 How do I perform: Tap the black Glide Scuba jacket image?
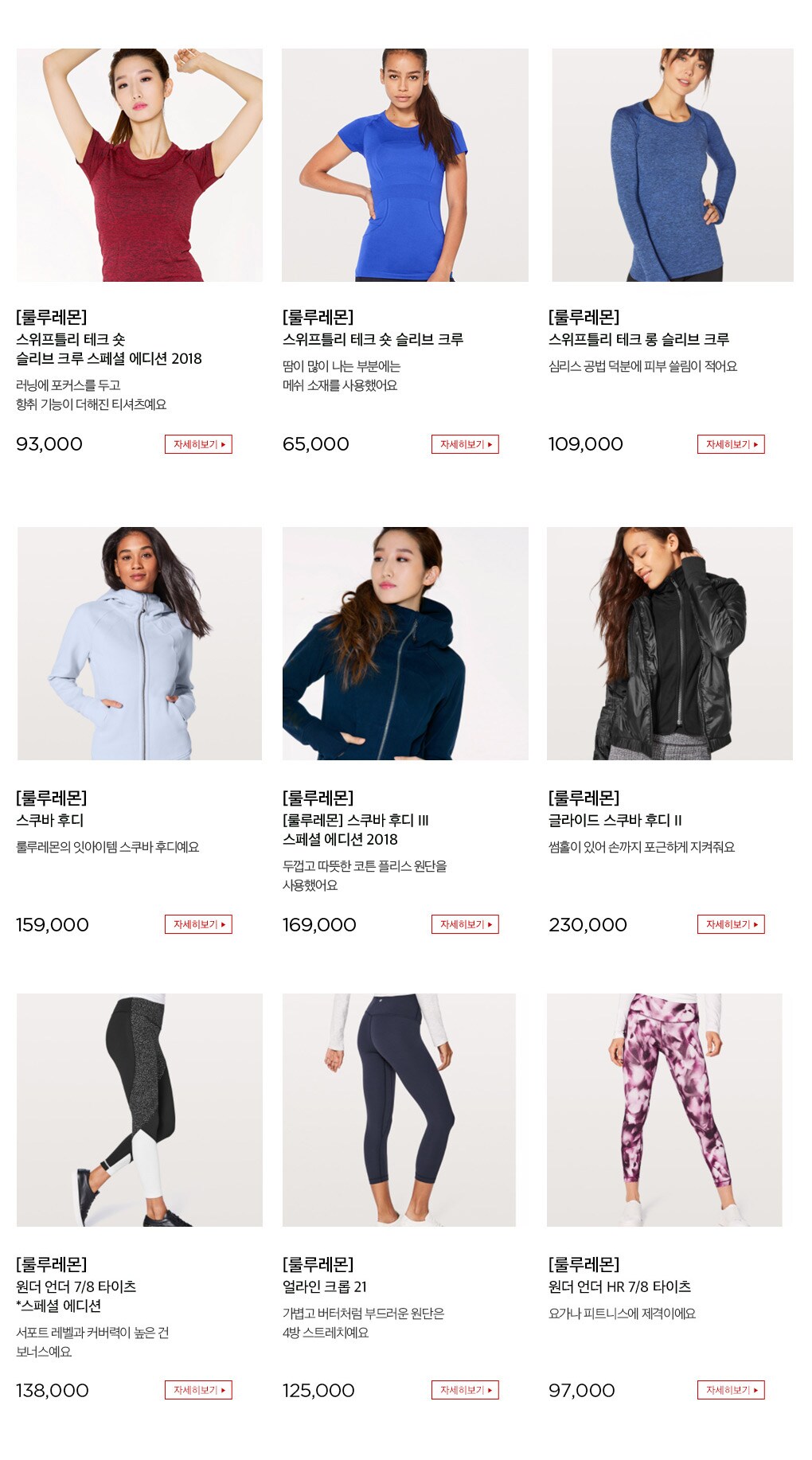click(670, 643)
